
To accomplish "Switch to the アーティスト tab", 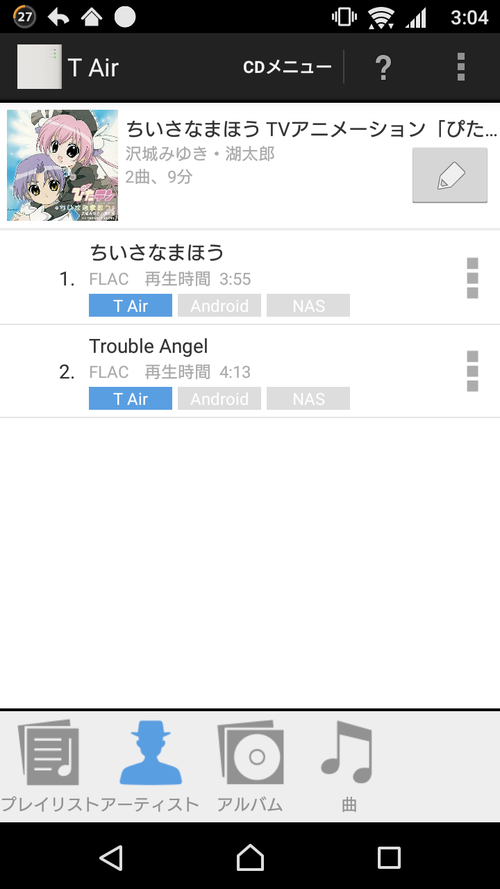I will coord(150,766).
